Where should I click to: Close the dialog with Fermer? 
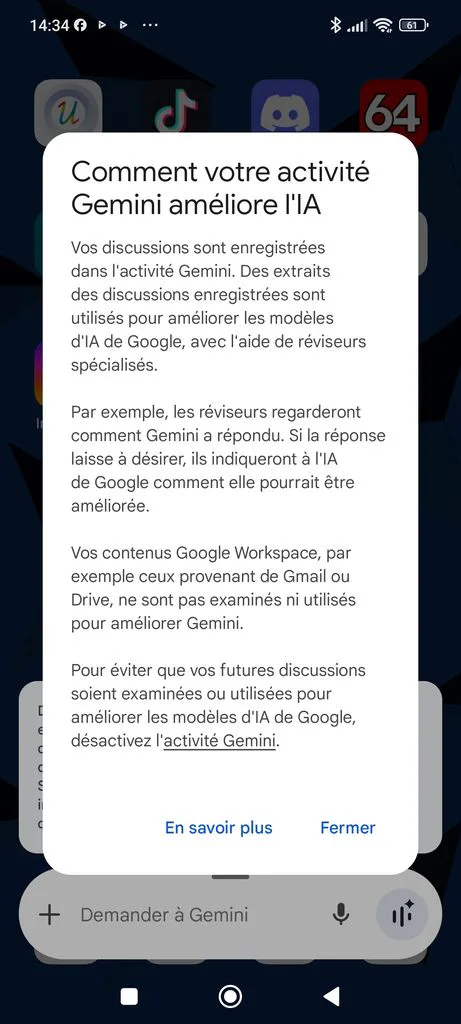click(347, 827)
